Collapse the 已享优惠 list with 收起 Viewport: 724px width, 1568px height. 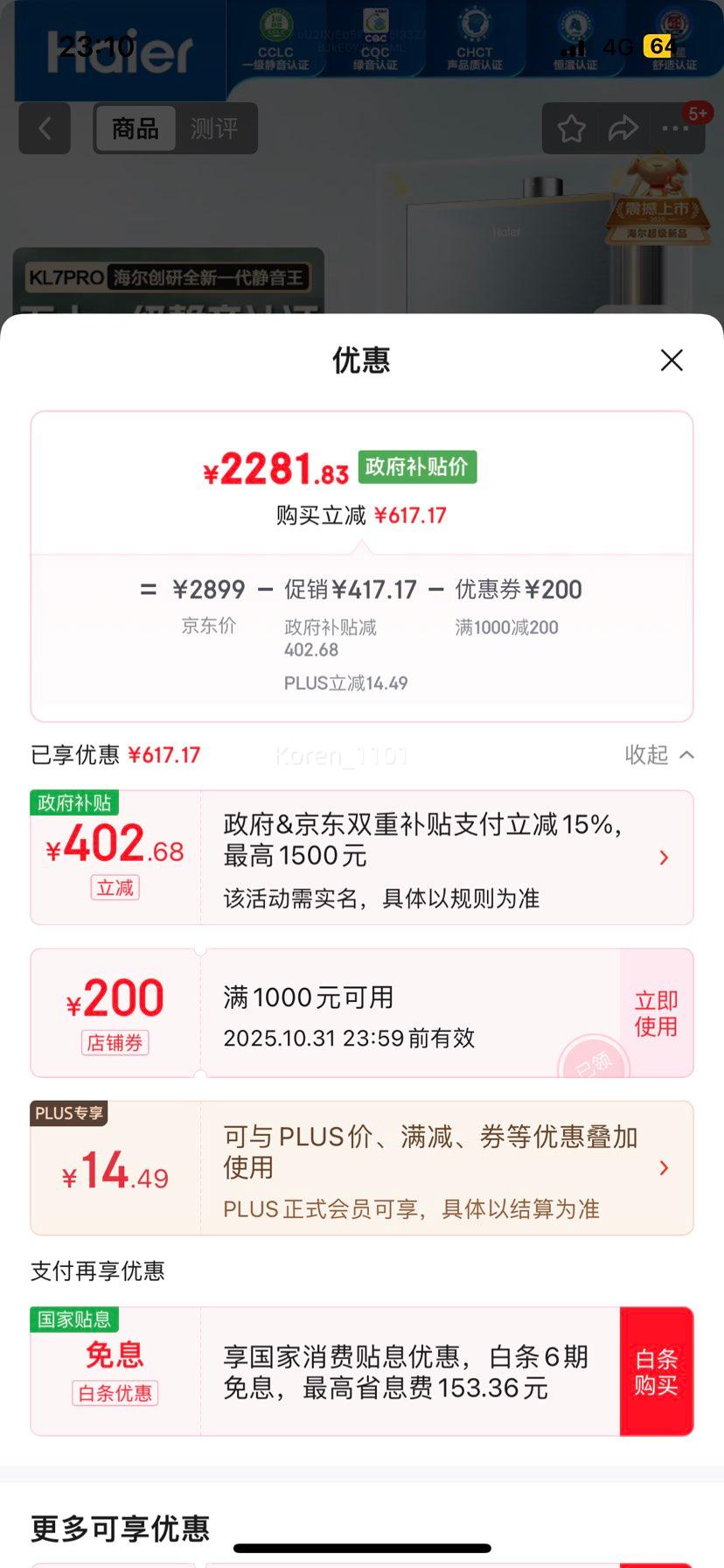tap(658, 754)
